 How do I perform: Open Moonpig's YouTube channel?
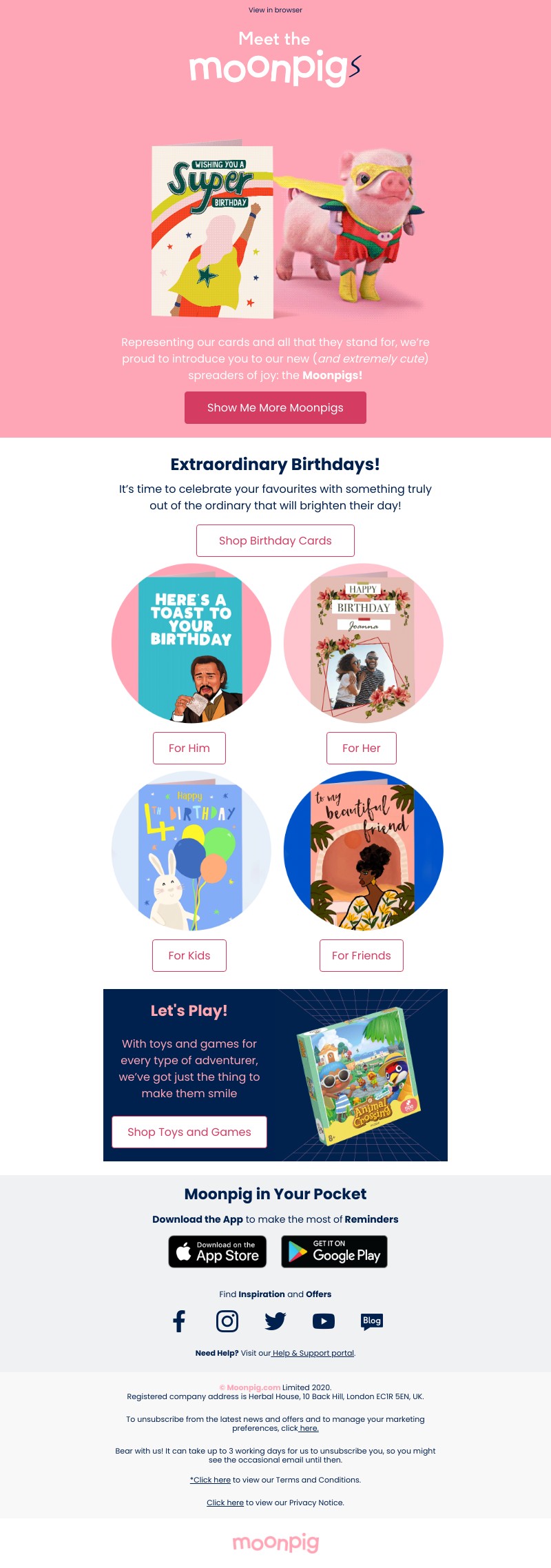324,1321
